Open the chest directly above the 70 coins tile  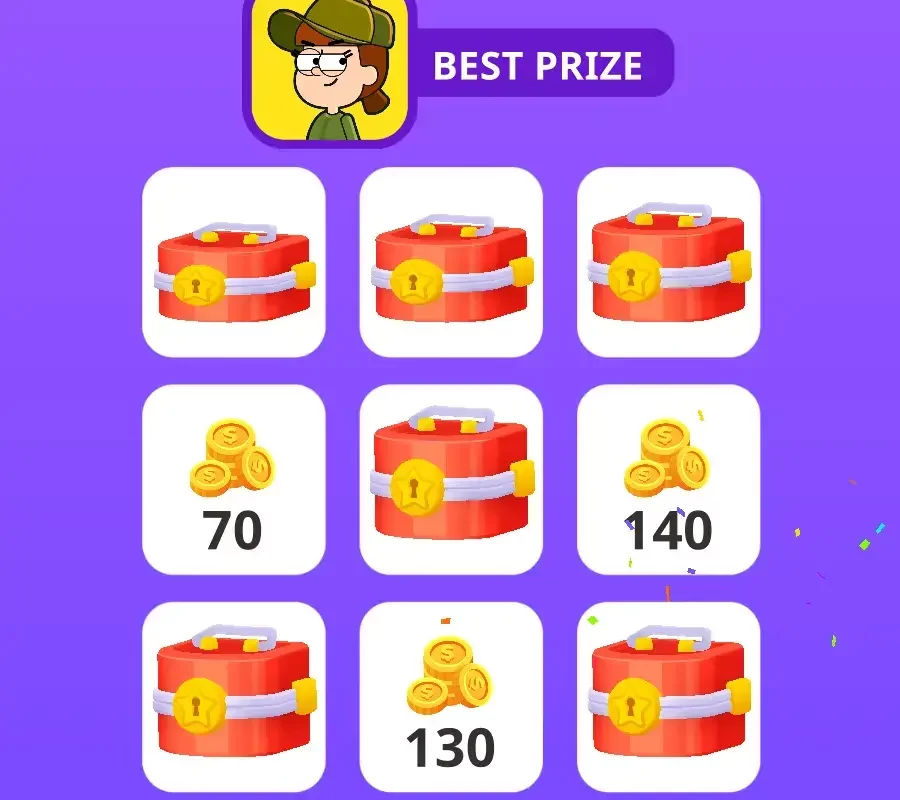pos(234,262)
